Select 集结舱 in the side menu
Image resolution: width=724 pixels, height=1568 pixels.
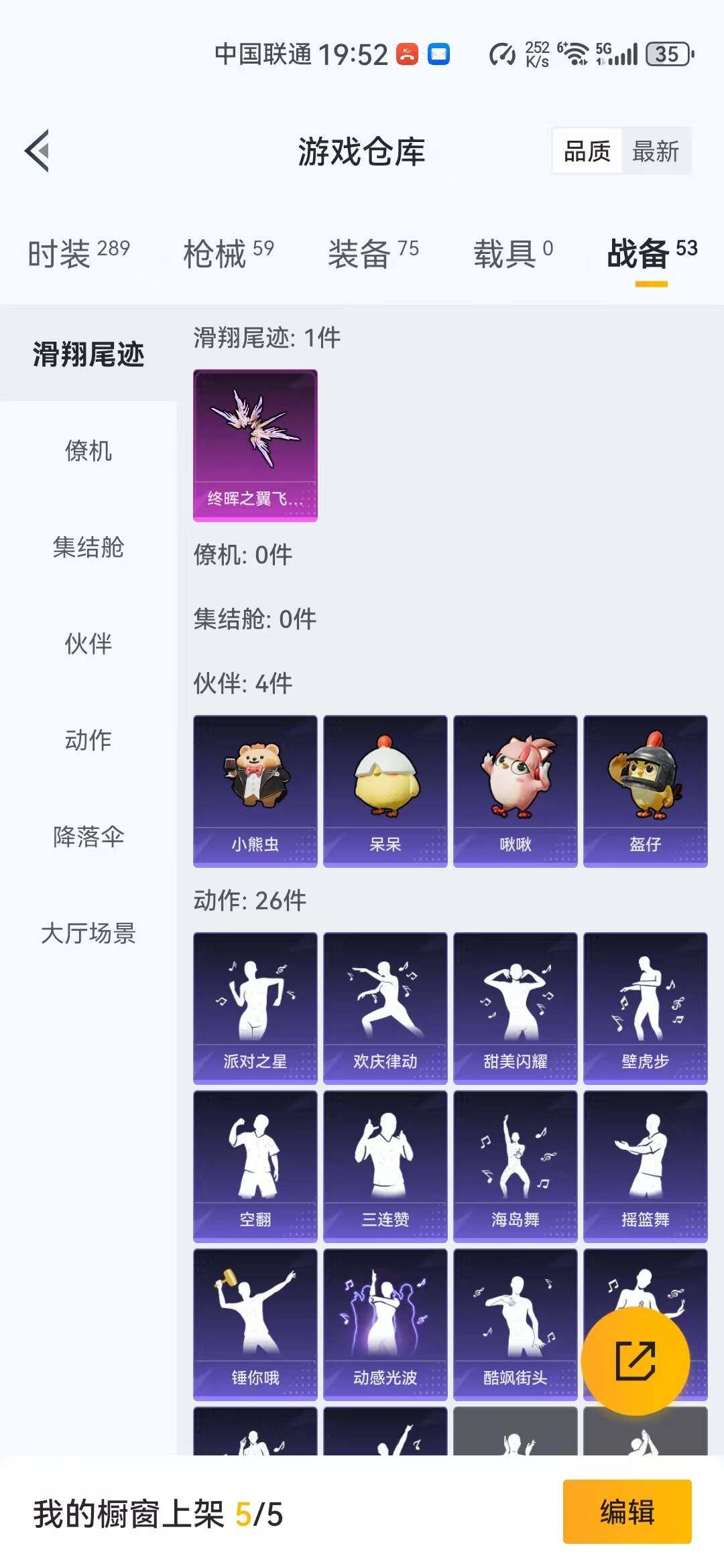pos(88,547)
